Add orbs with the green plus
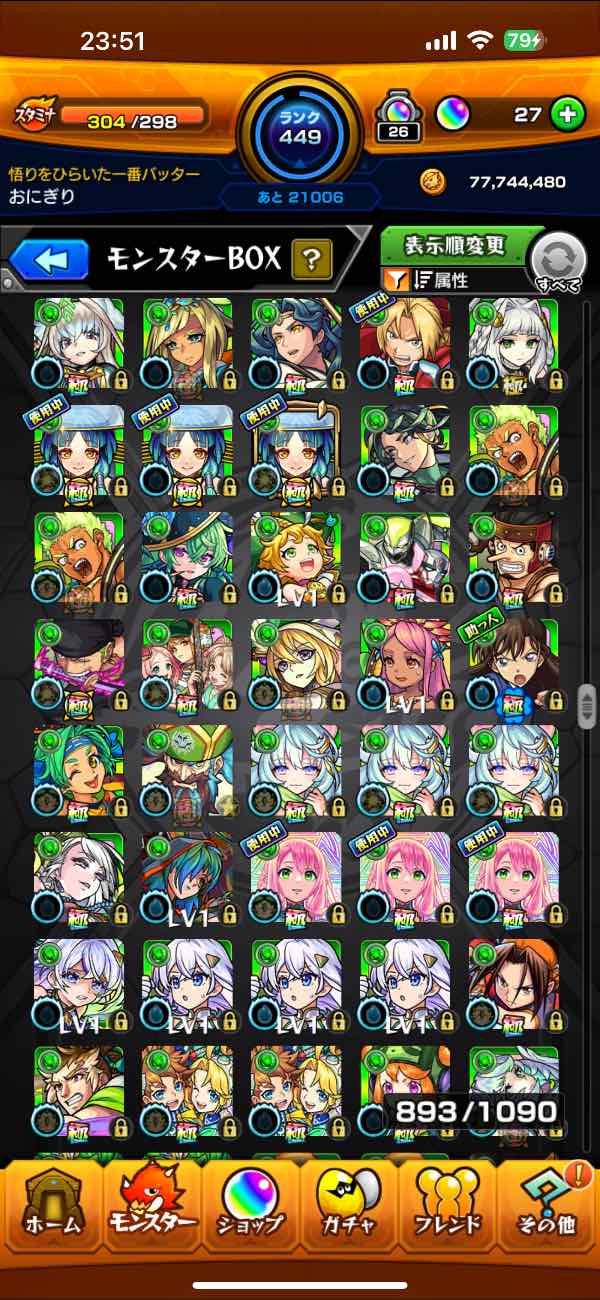The width and height of the screenshot is (600, 1300). (x=567, y=115)
